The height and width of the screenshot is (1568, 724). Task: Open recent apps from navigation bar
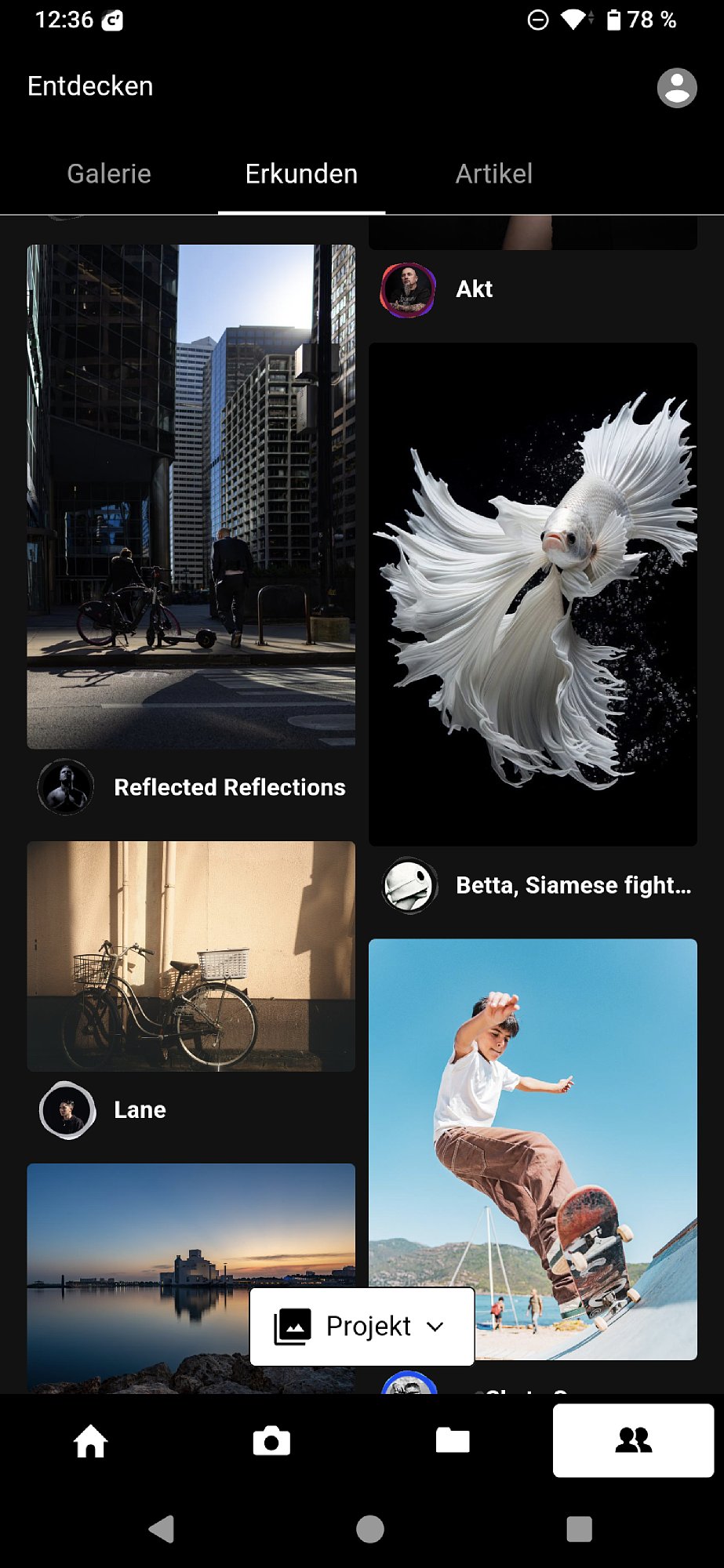pyautogui.click(x=579, y=1529)
